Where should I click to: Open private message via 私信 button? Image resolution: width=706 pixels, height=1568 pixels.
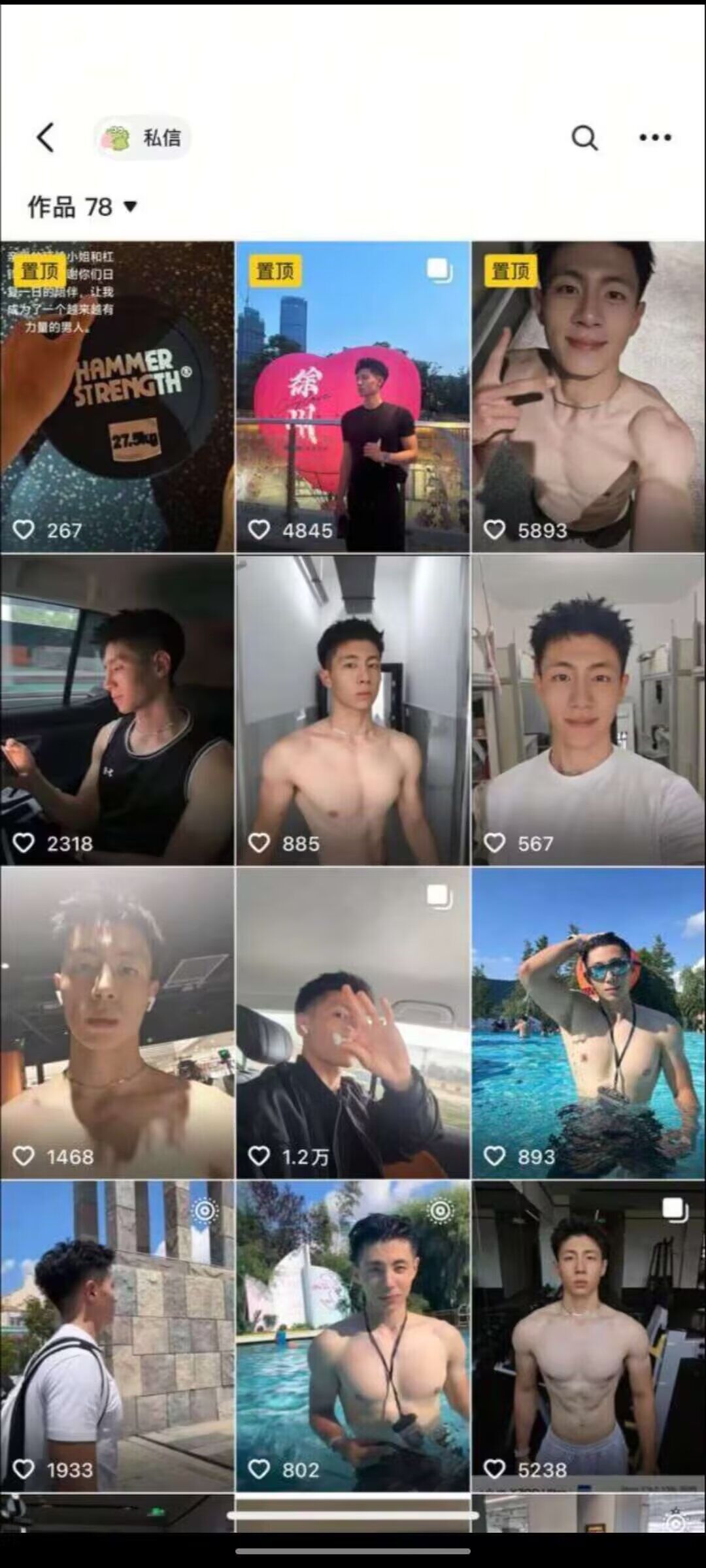coord(144,138)
